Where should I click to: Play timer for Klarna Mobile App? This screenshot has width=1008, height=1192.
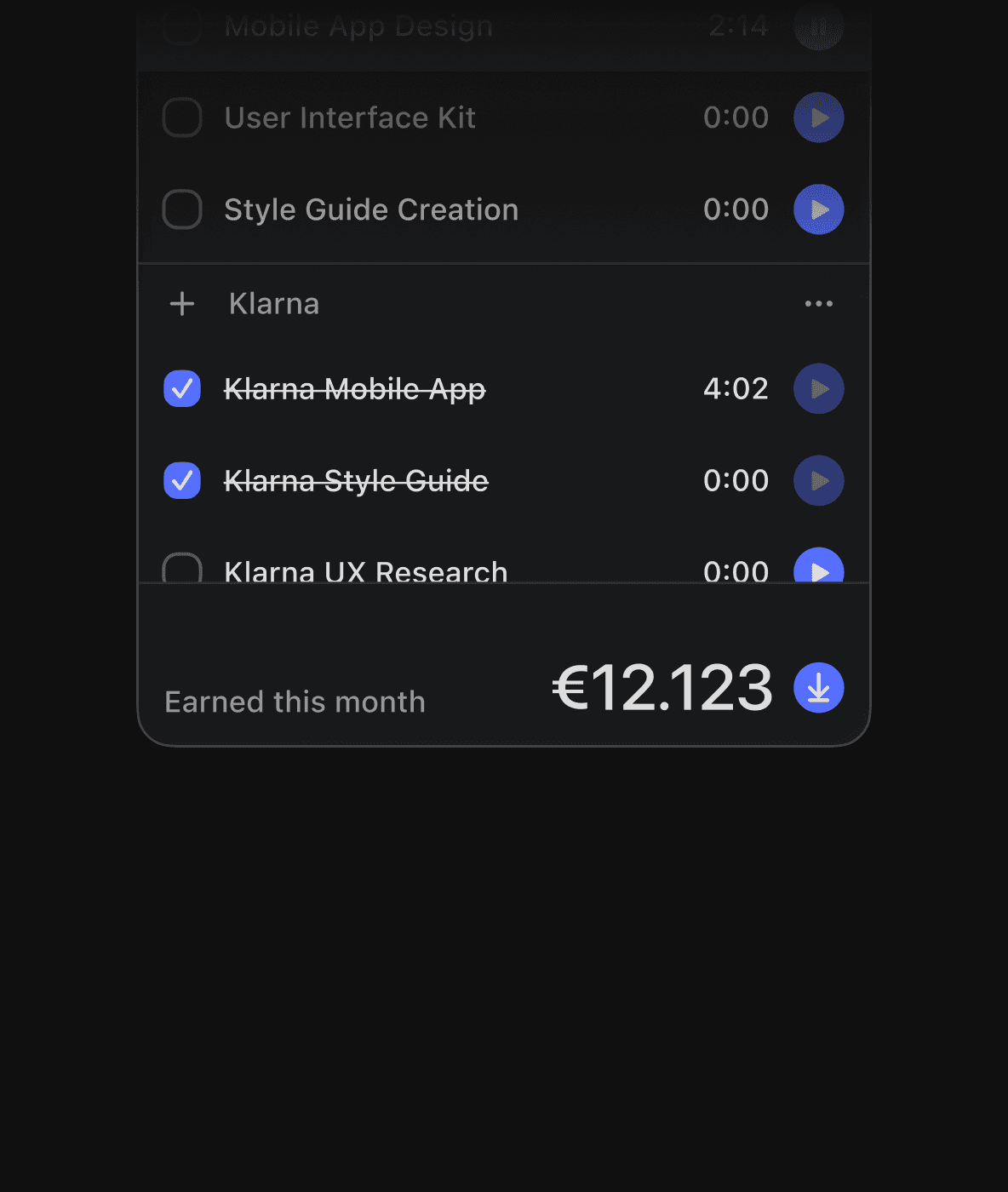pos(818,389)
